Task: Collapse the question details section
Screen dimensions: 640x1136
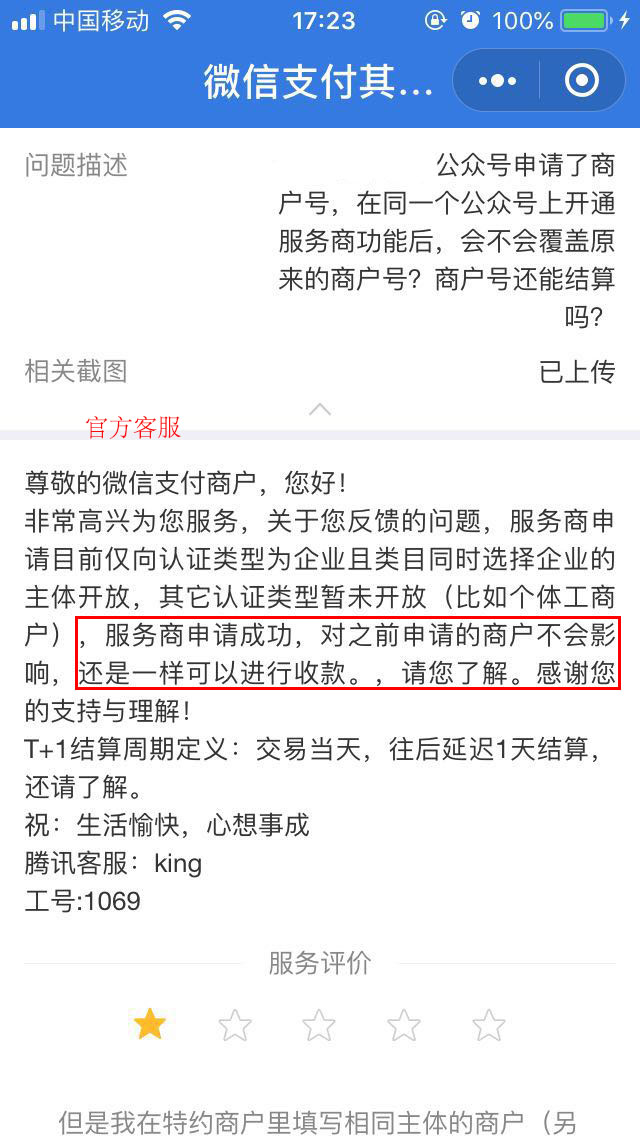Action: click(320, 409)
